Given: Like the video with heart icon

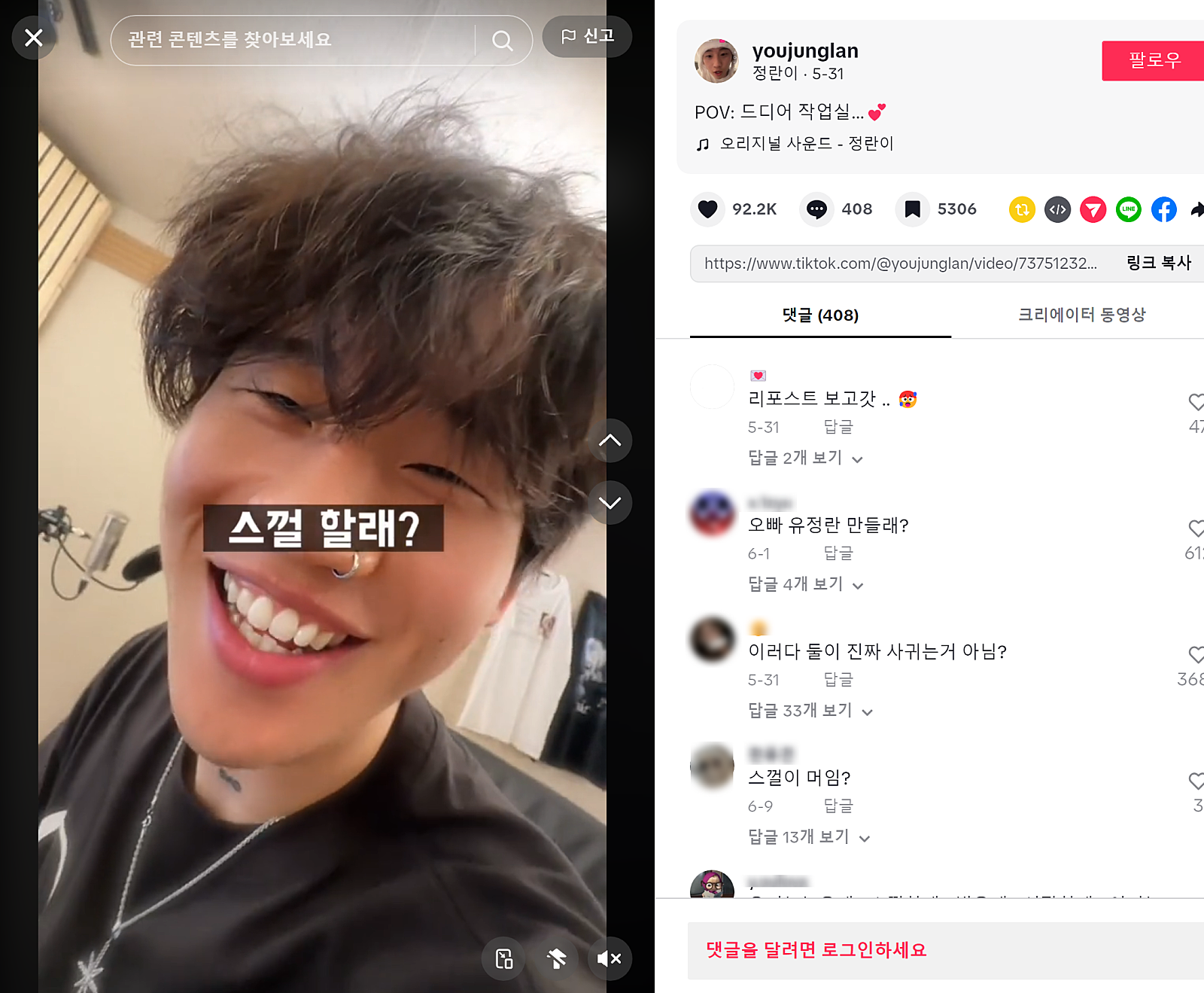Looking at the screenshot, I should (707, 209).
